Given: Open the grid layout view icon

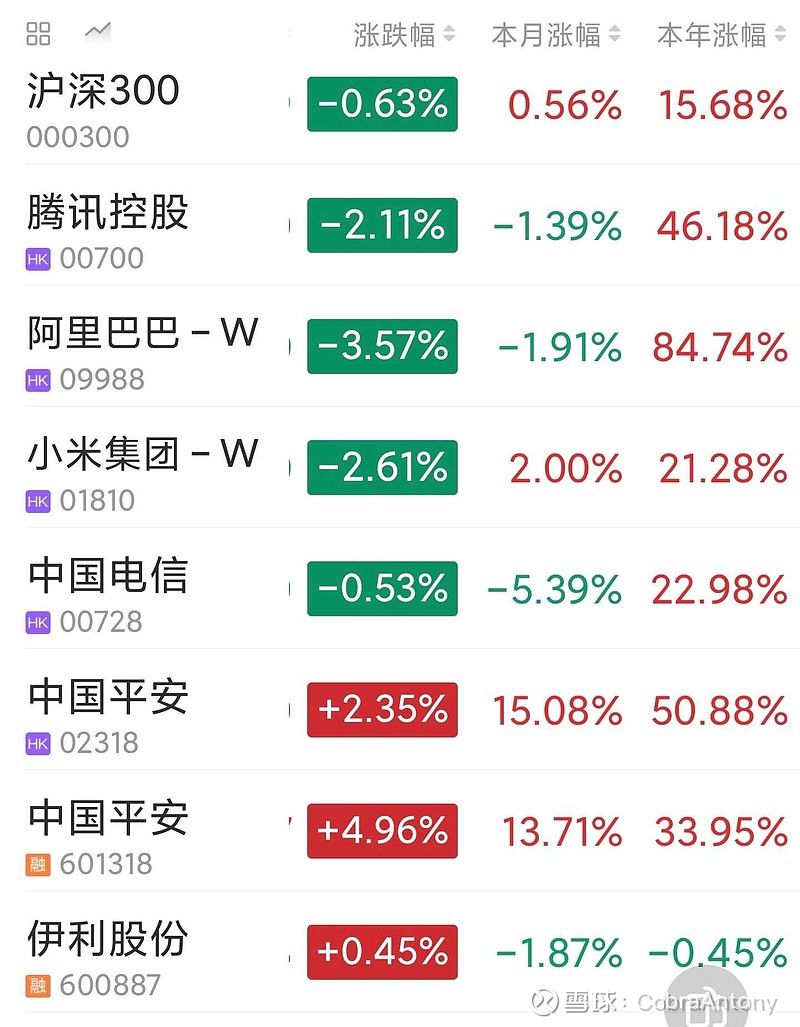Looking at the screenshot, I should point(38,33).
